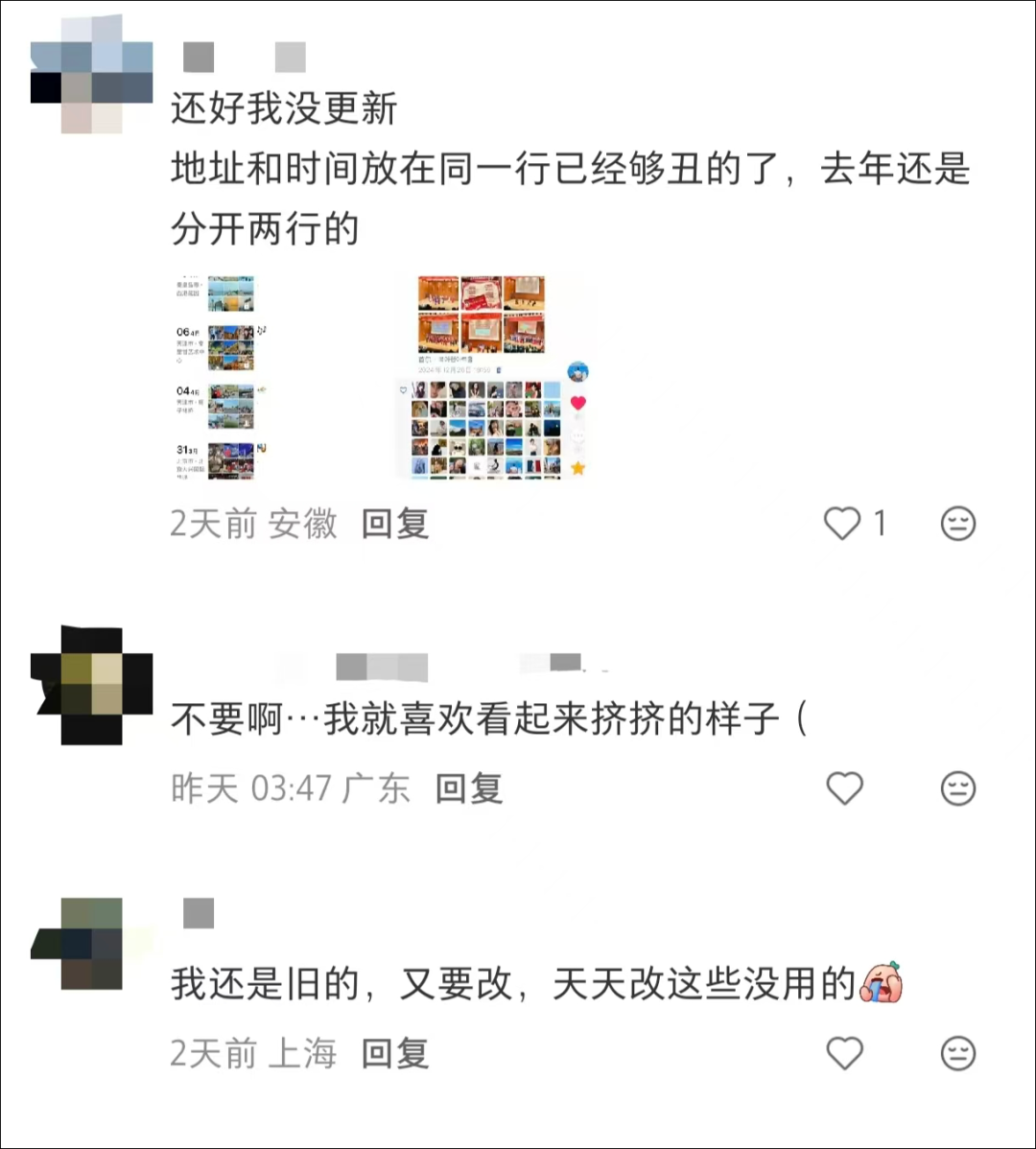
Task: Open emoji panel on the 上海 comment
Action: coord(955,1053)
